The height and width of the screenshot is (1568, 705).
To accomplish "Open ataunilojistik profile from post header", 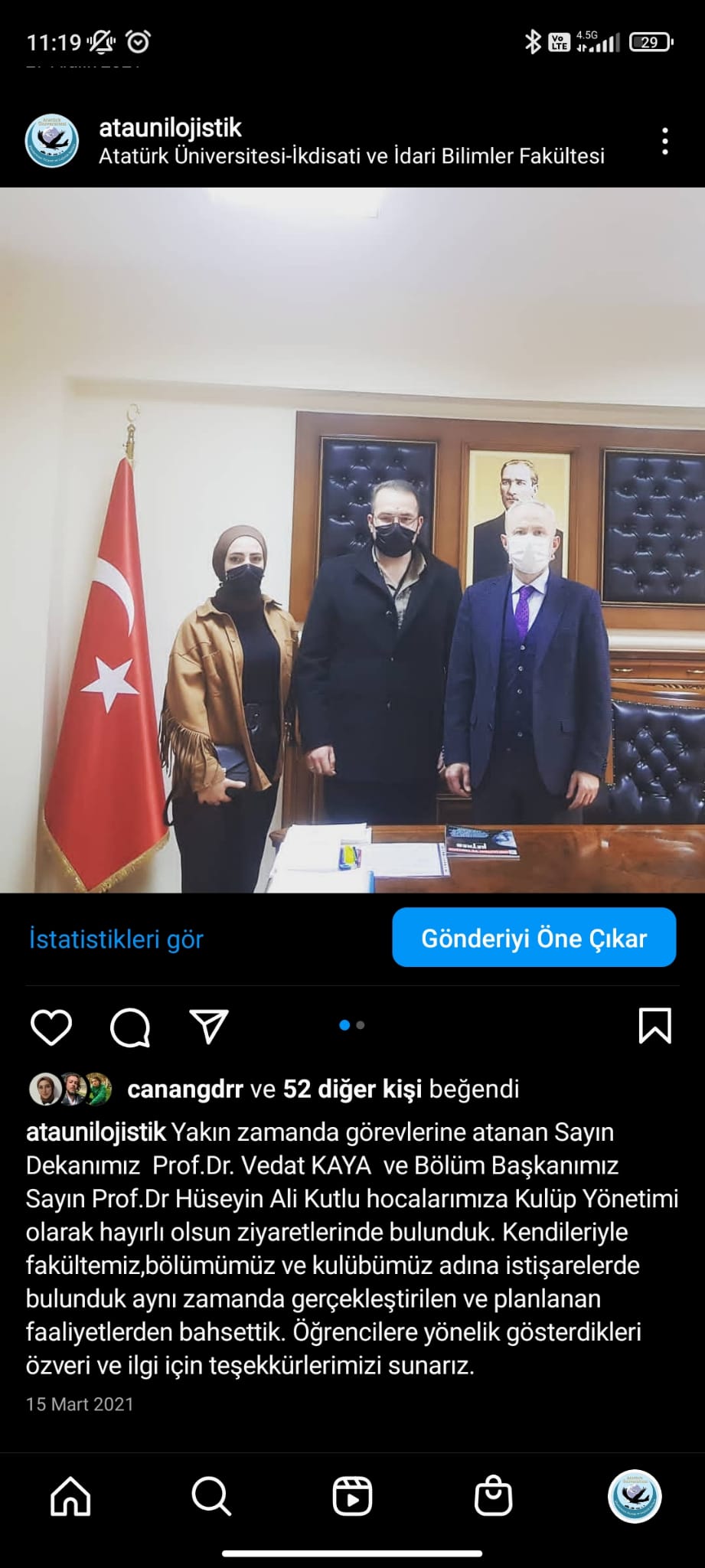I will pyautogui.click(x=170, y=127).
